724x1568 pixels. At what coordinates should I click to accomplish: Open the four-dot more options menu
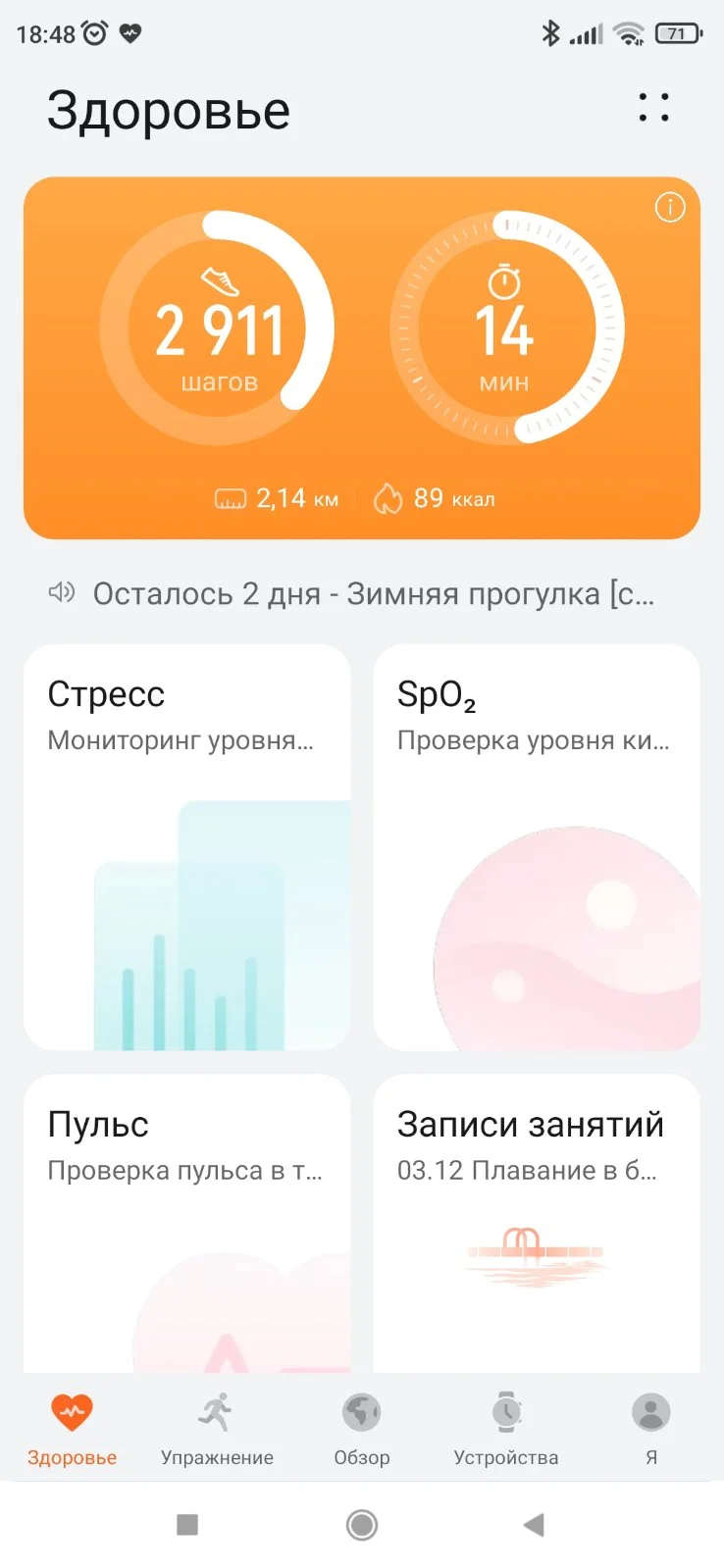point(653,108)
